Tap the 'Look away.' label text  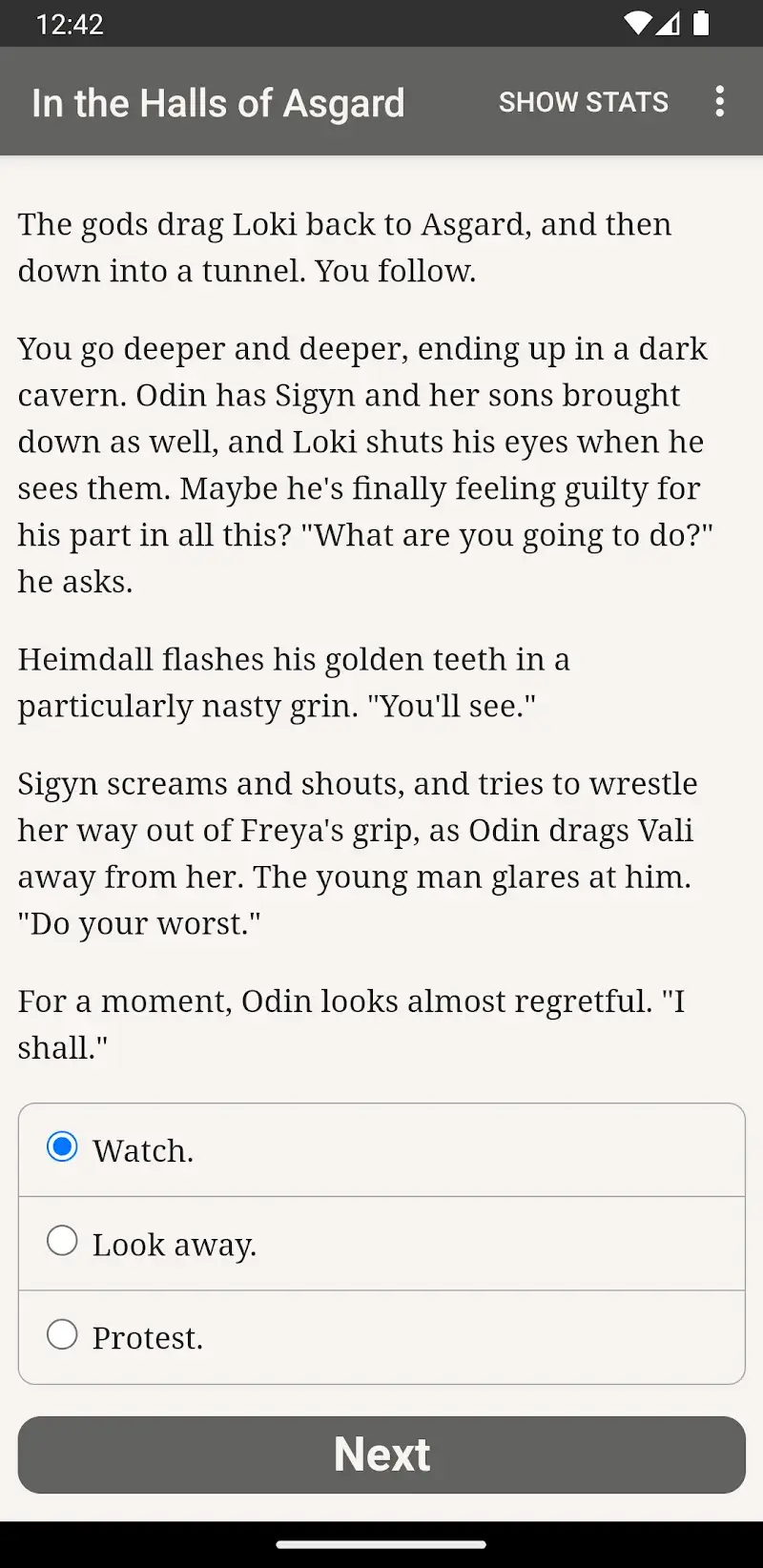coord(174,1244)
